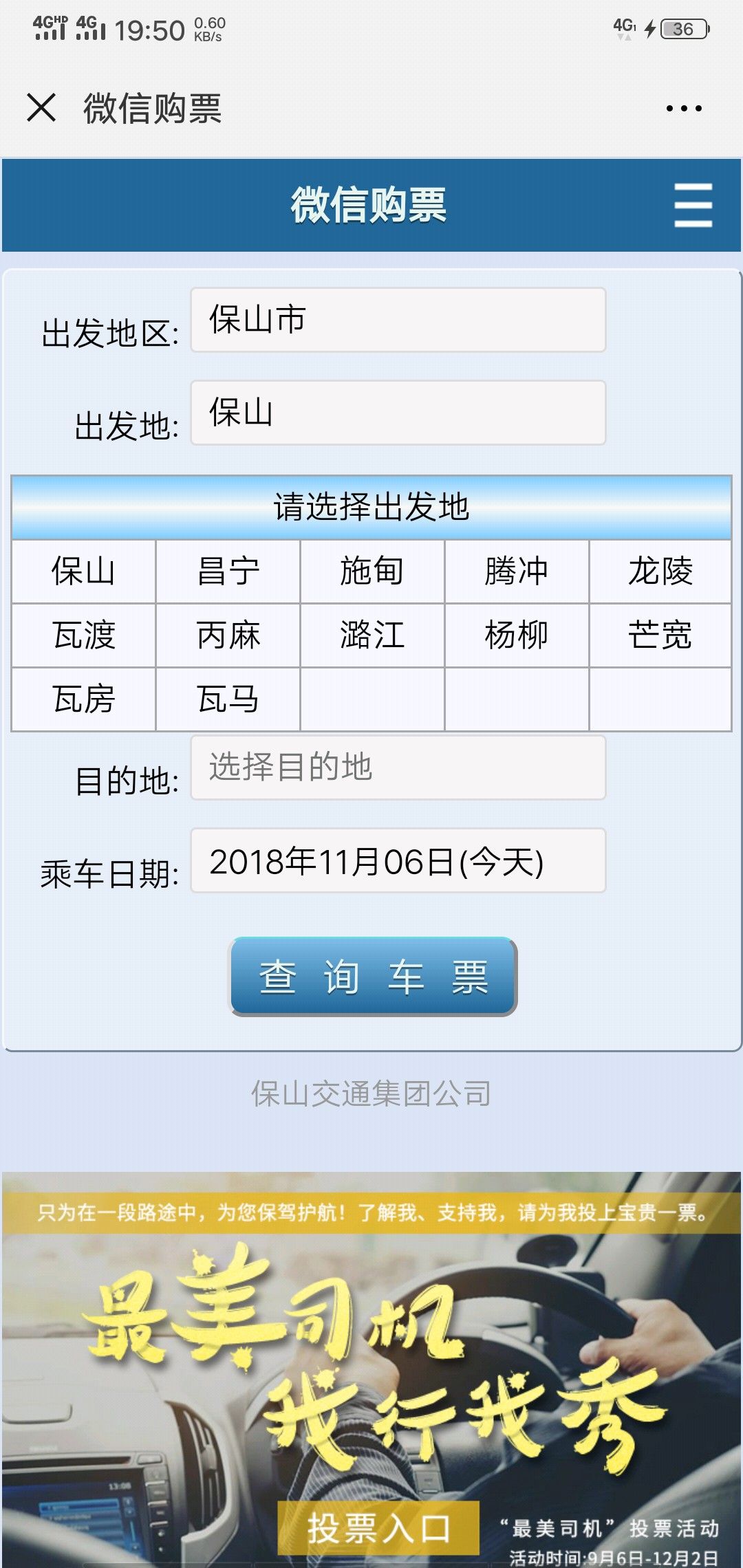Pick 瓦渡 as departure place
The image size is (743, 1568).
click(x=83, y=635)
